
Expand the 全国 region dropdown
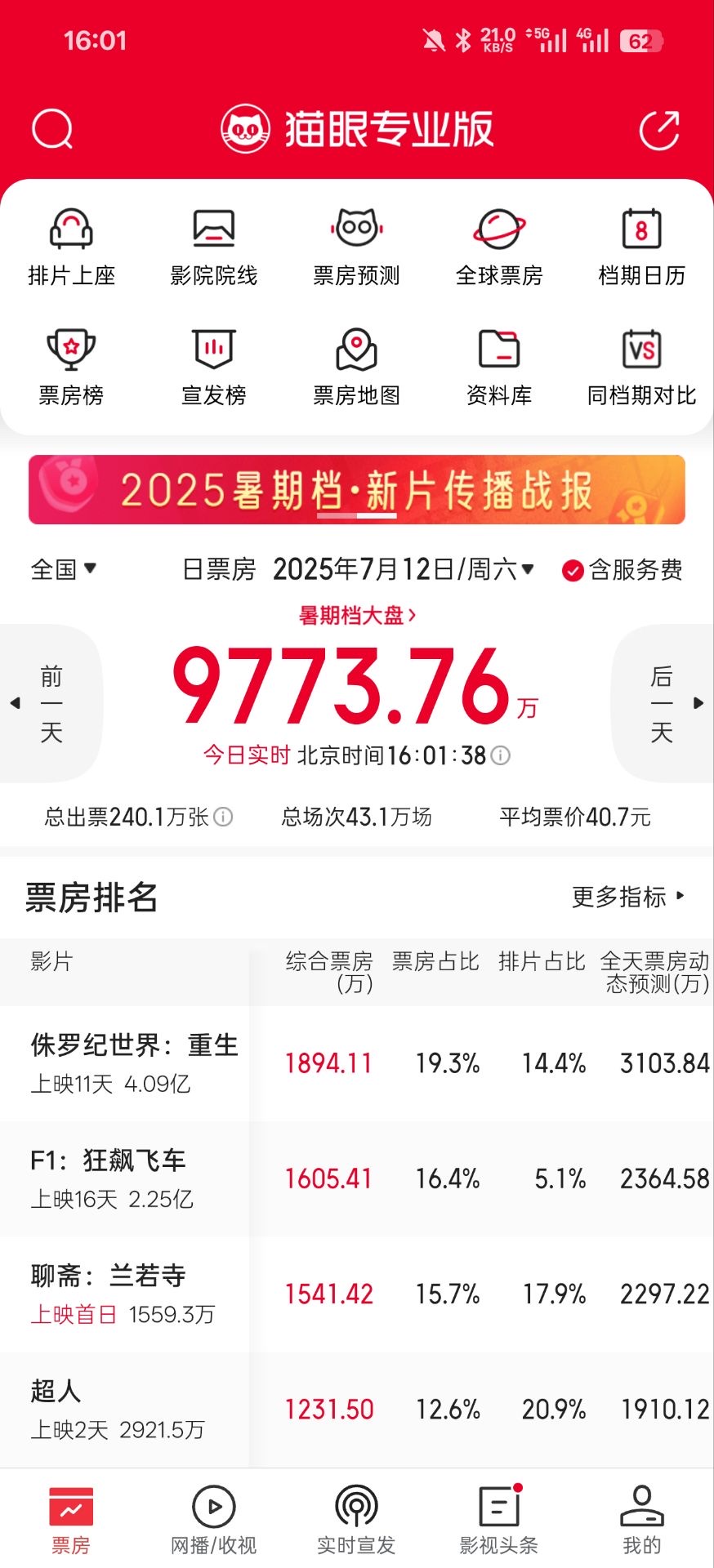point(64,569)
